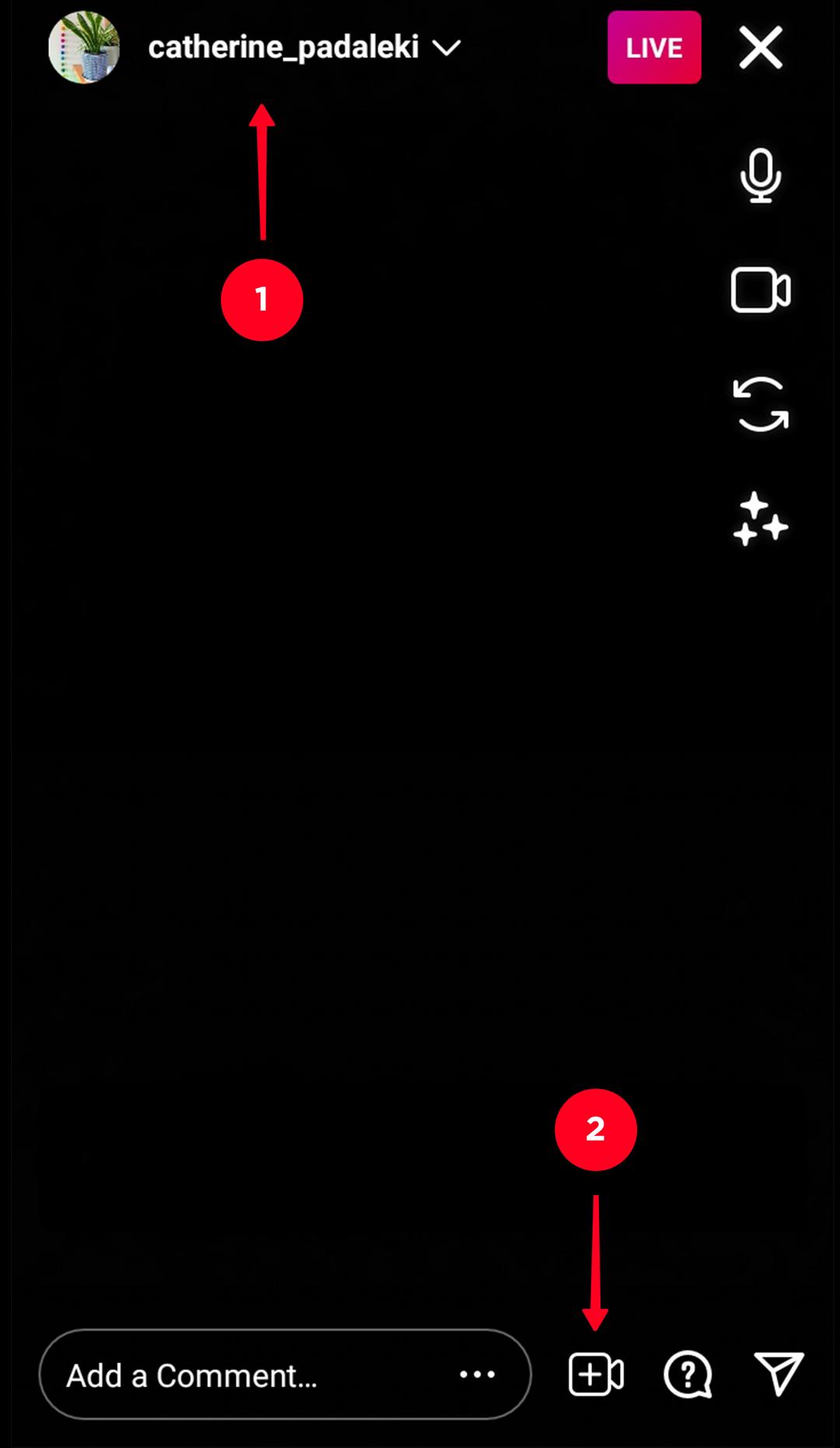The width and height of the screenshot is (840, 1448).
Task: Tap the LIVE badge
Action: pos(654,47)
